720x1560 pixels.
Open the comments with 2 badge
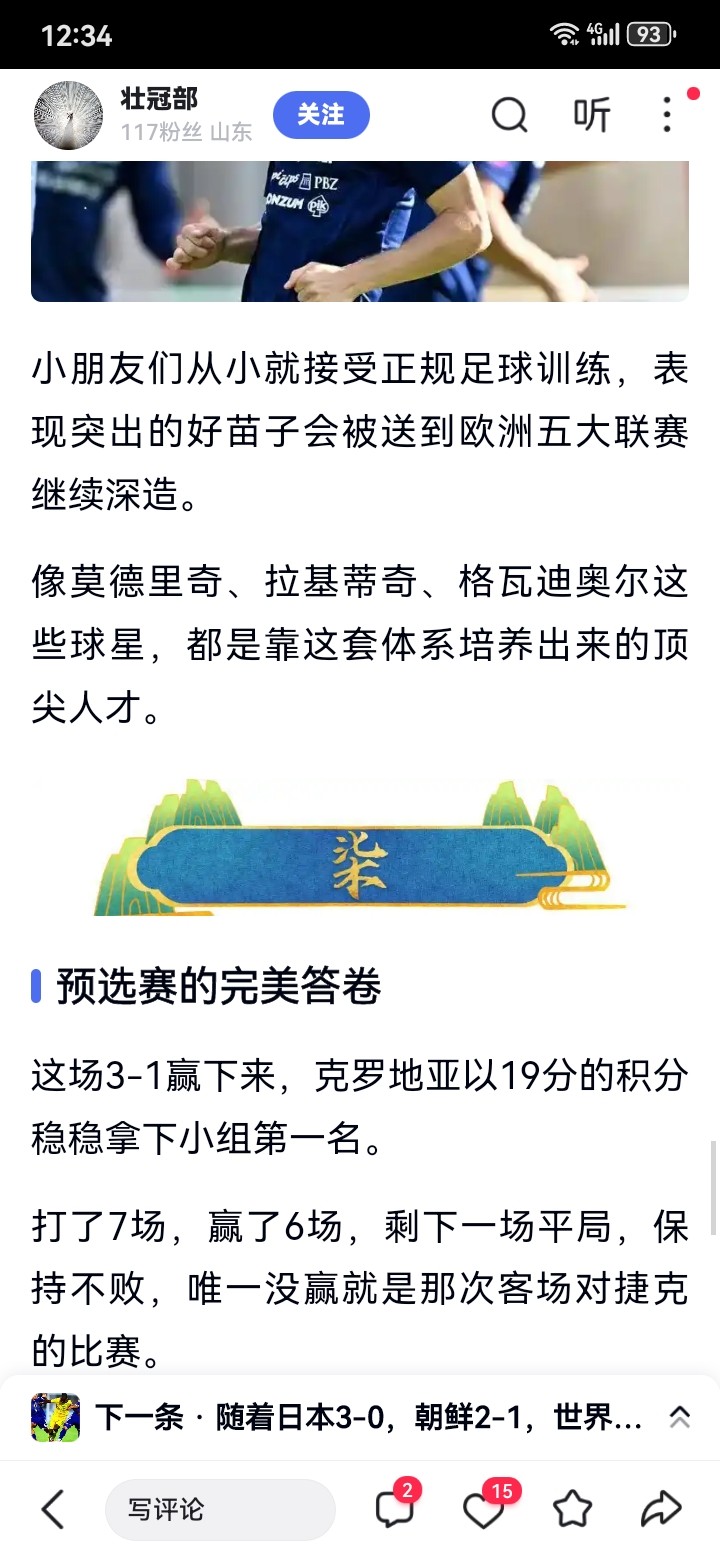[394, 1509]
